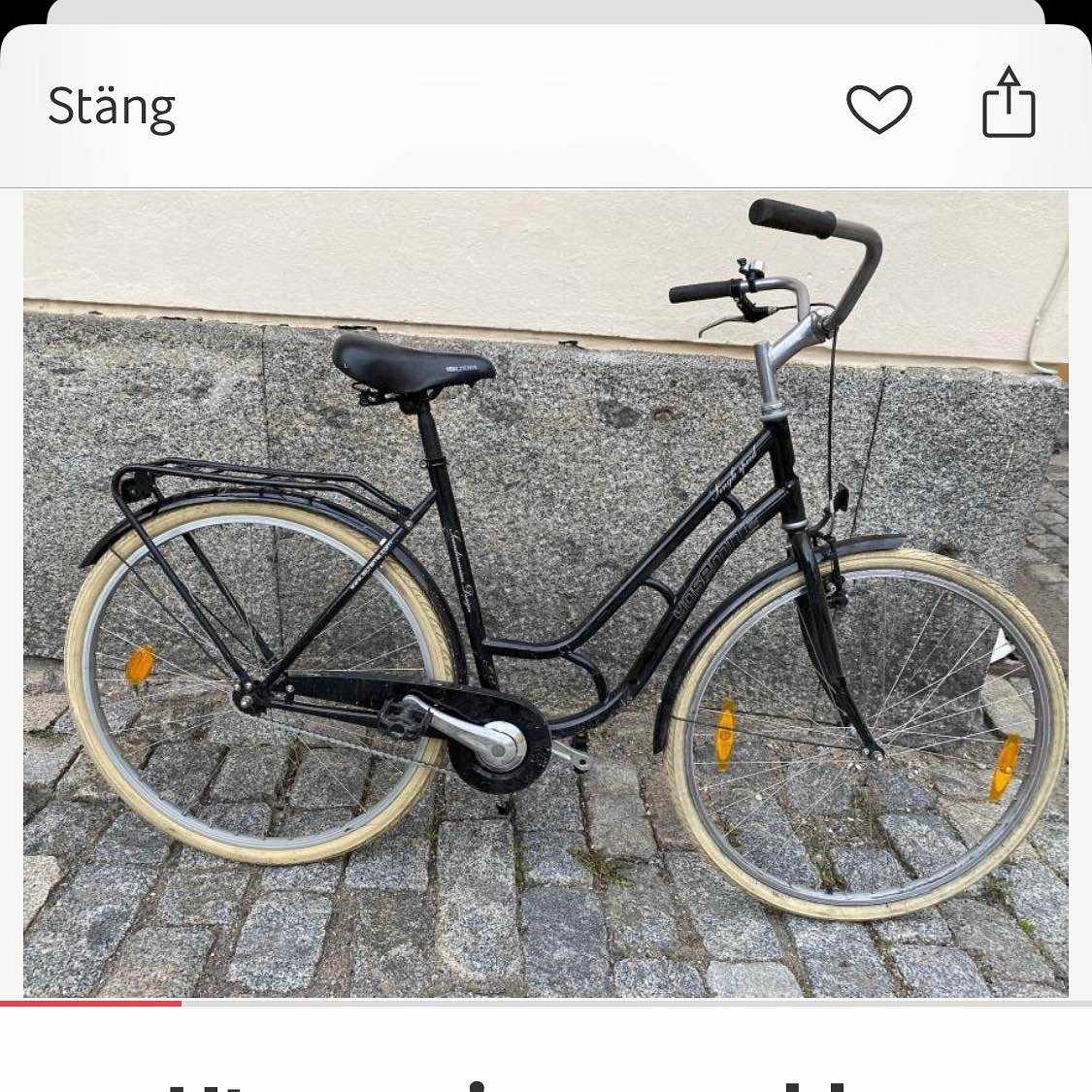
Task: Save this bike listing to favorites
Action: pyautogui.click(x=878, y=107)
